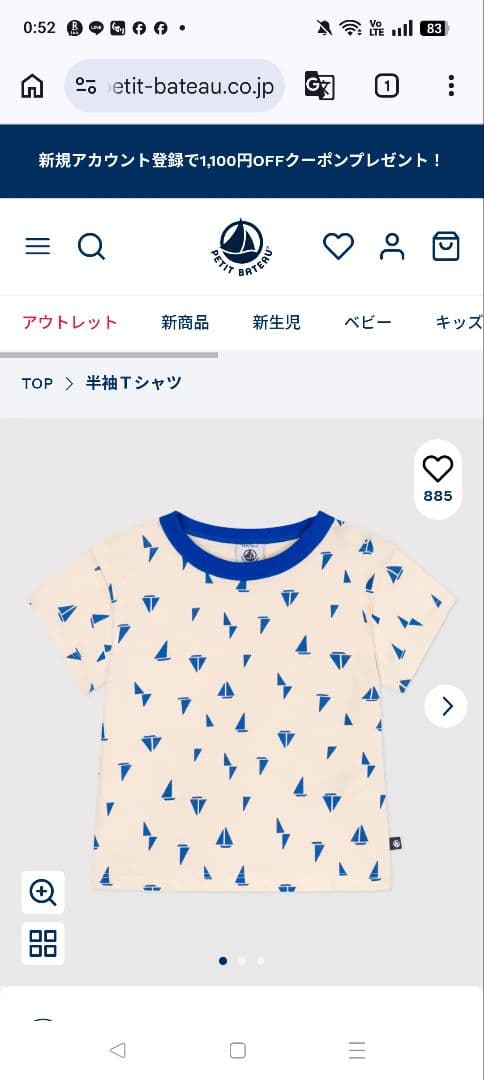
Task: Tap the TOP breadcrumb link
Action: pyautogui.click(x=37, y=384)
